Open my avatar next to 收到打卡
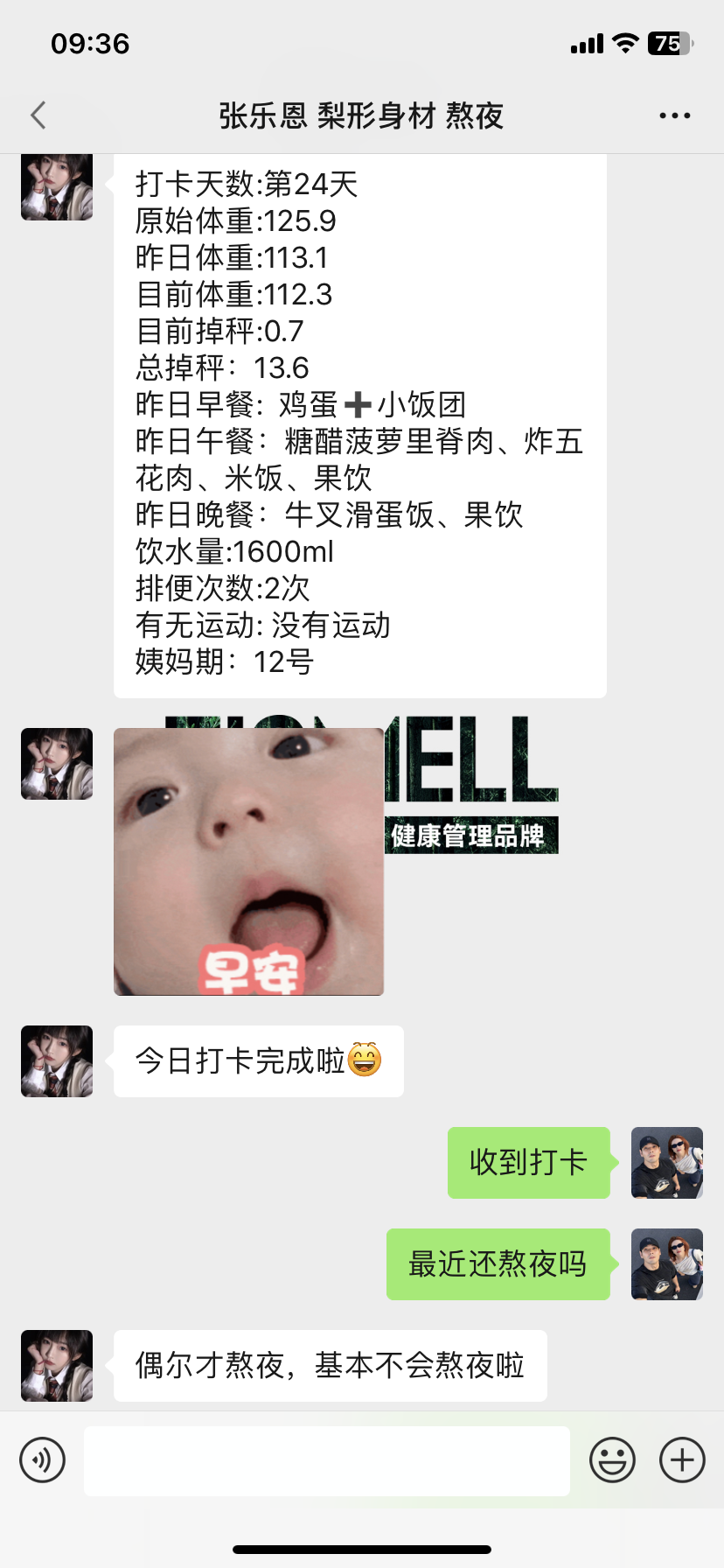This screenshot has height=1568, width=724. [x=667, y=1163]
